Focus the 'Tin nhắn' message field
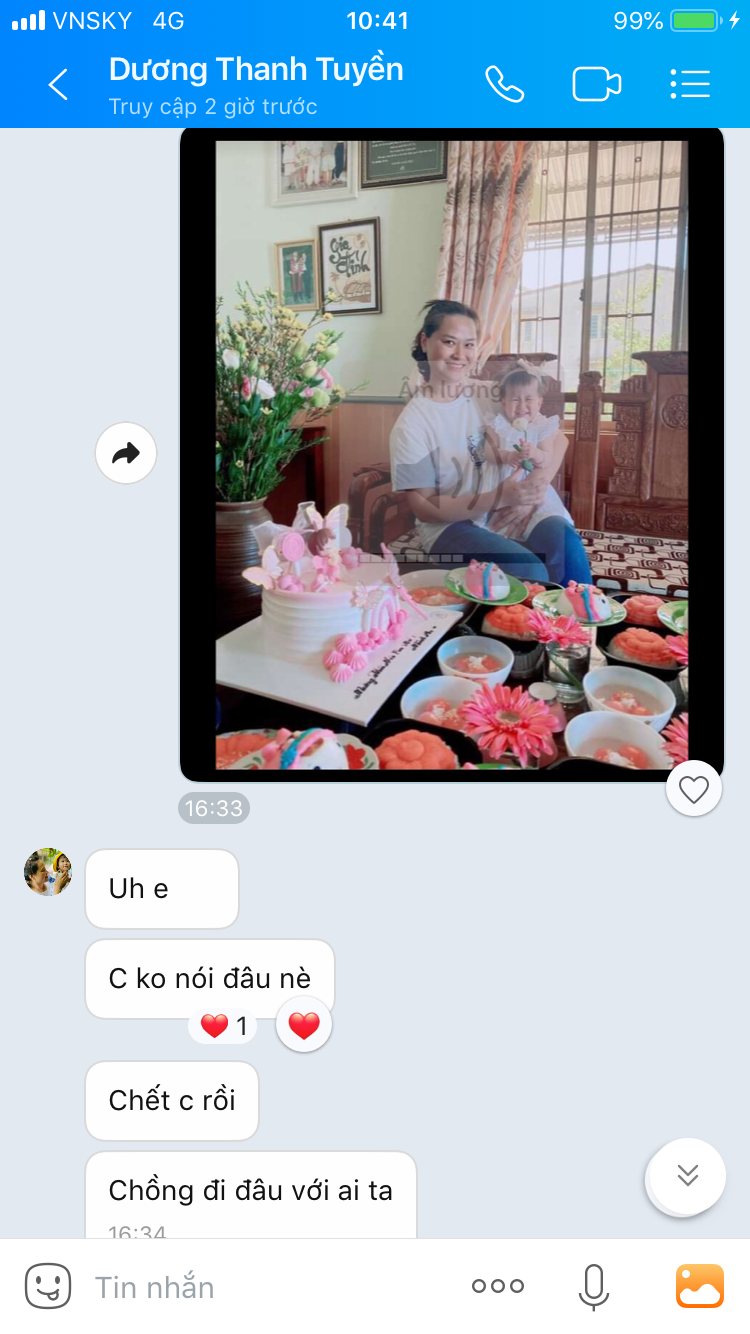 (x=270, y=1287)
